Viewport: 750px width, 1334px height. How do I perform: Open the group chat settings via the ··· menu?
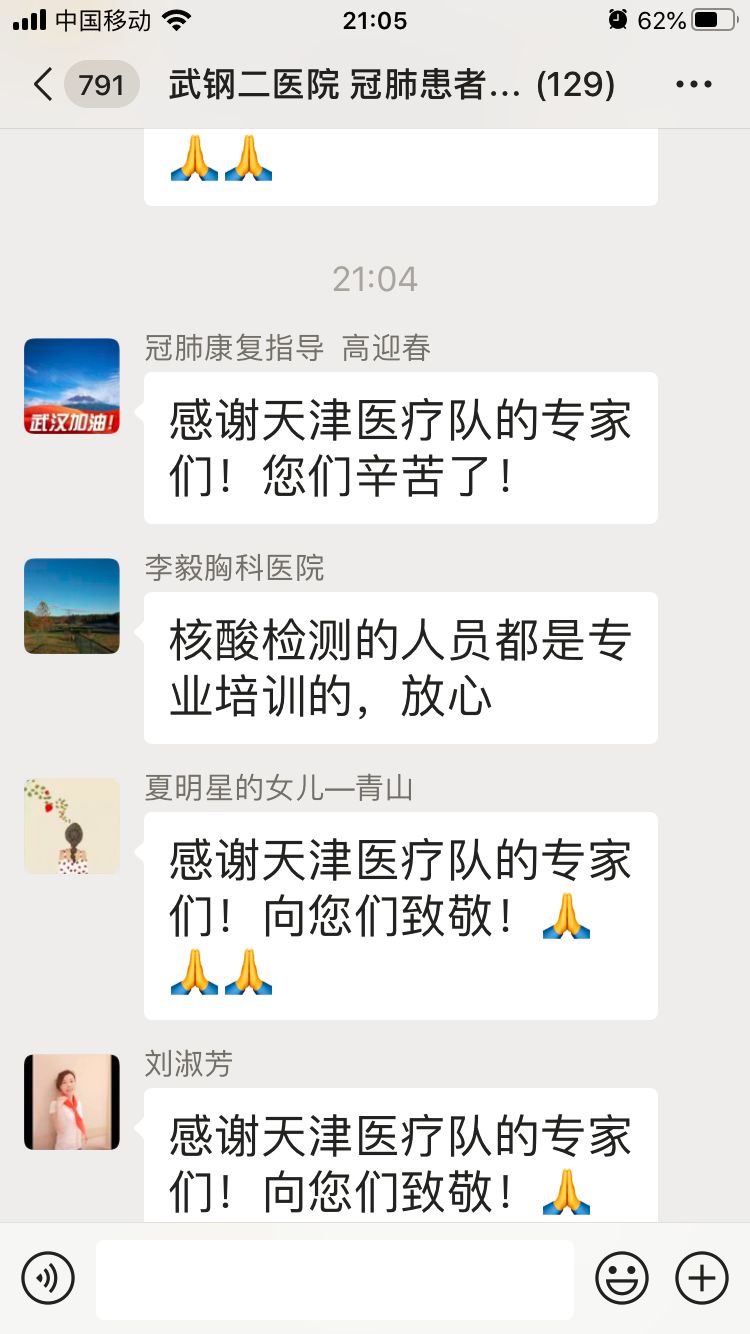[693, 85]
